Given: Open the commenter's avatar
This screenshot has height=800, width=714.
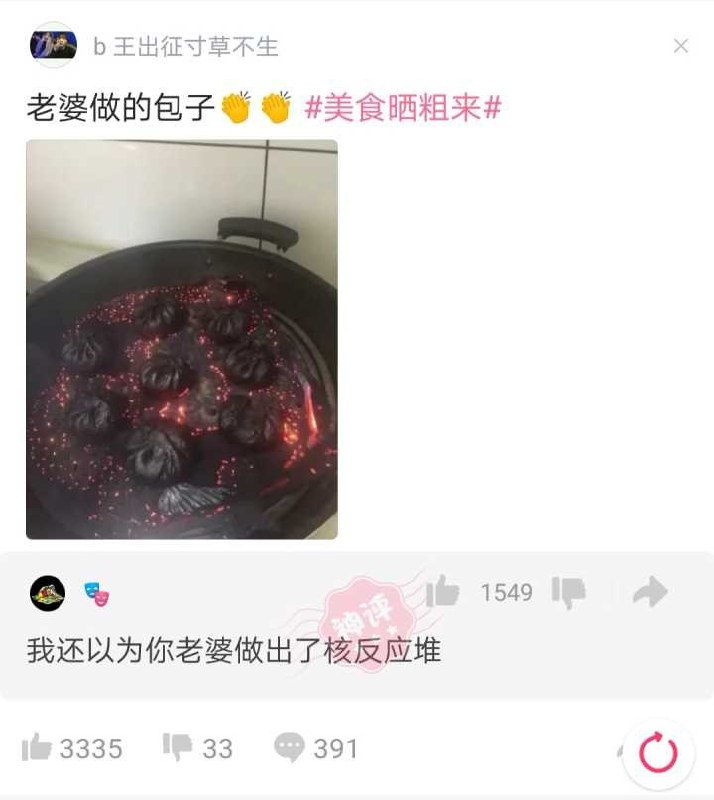Looking at the screenshot, I should pyautogui.click(x=47, y=593).
